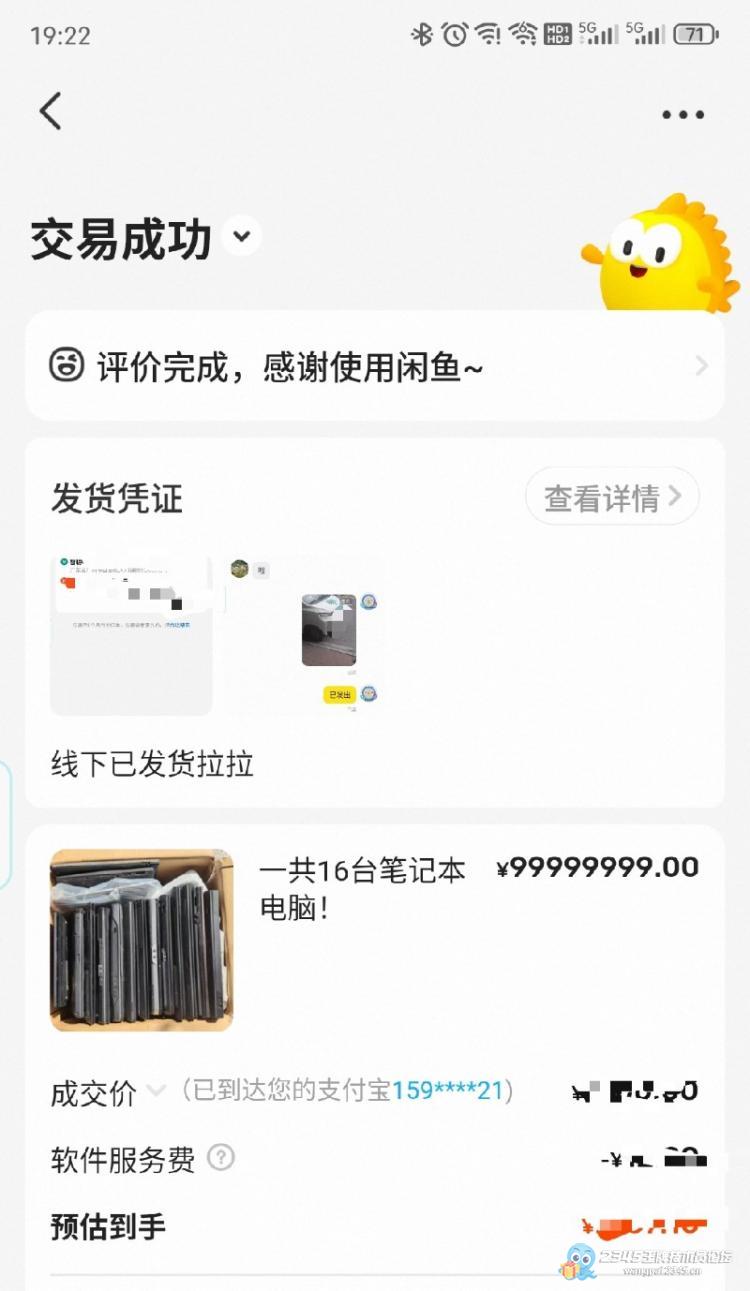
Task: View the first shipping proof image
Action: pos(131,635)
